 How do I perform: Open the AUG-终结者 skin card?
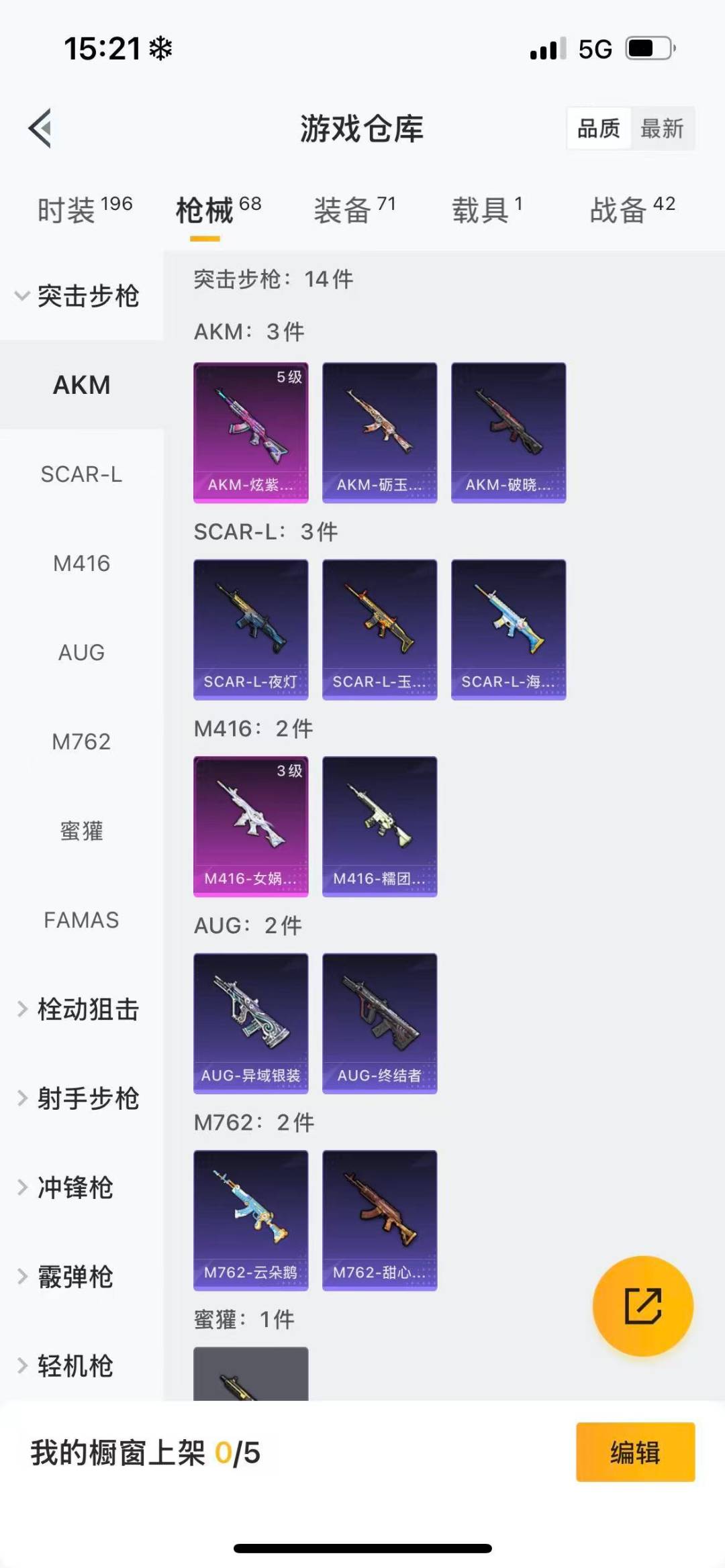(379, 1023)
